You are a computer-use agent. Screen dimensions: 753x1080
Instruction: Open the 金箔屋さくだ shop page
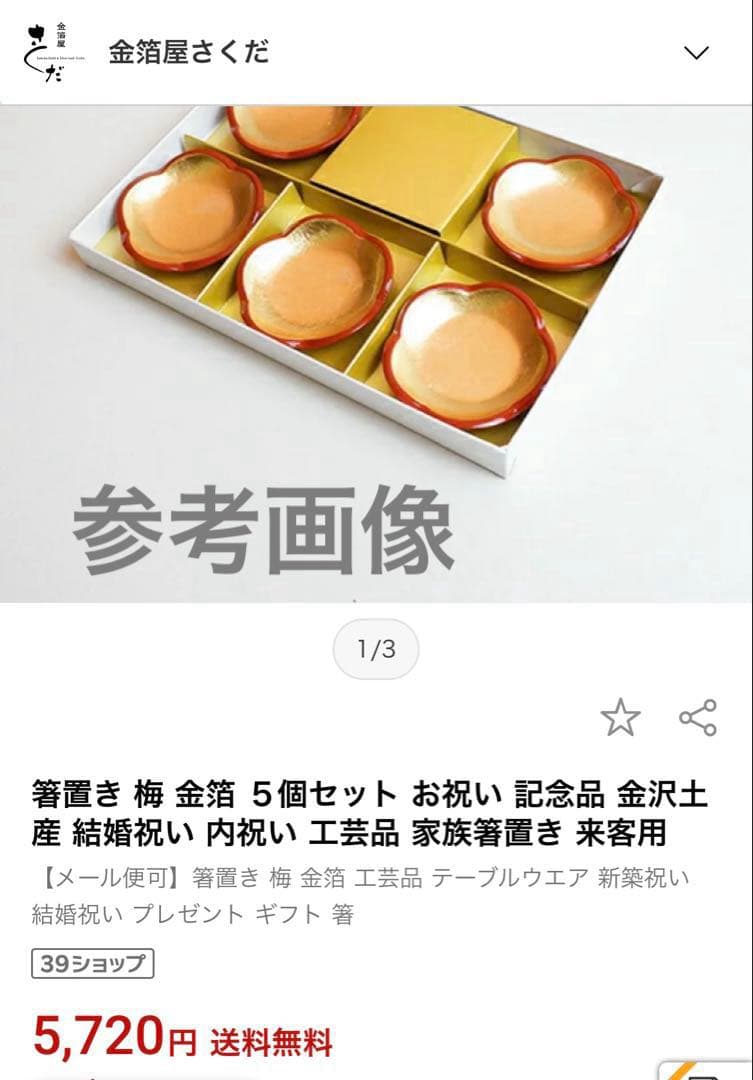[x=188, y=52]
